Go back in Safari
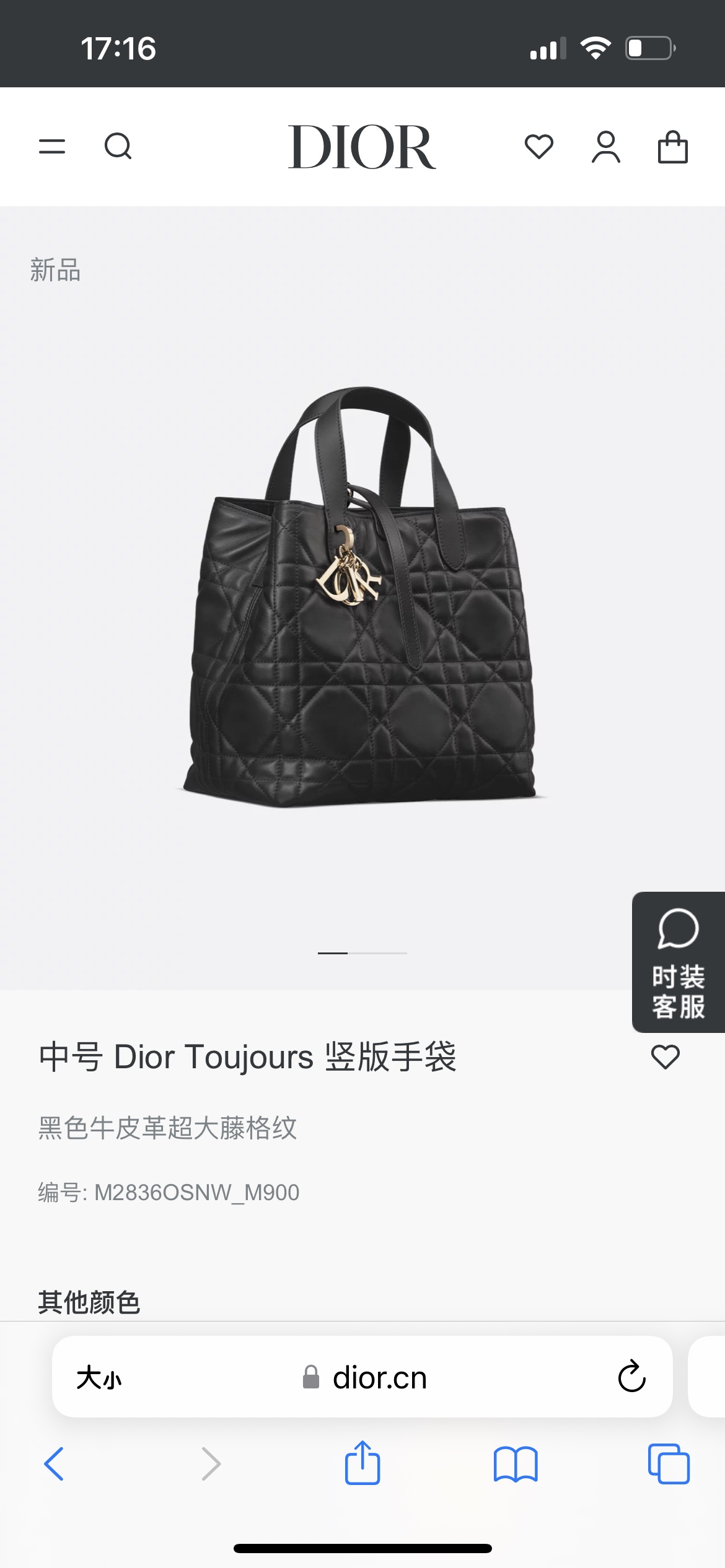 coord(54,1464)
